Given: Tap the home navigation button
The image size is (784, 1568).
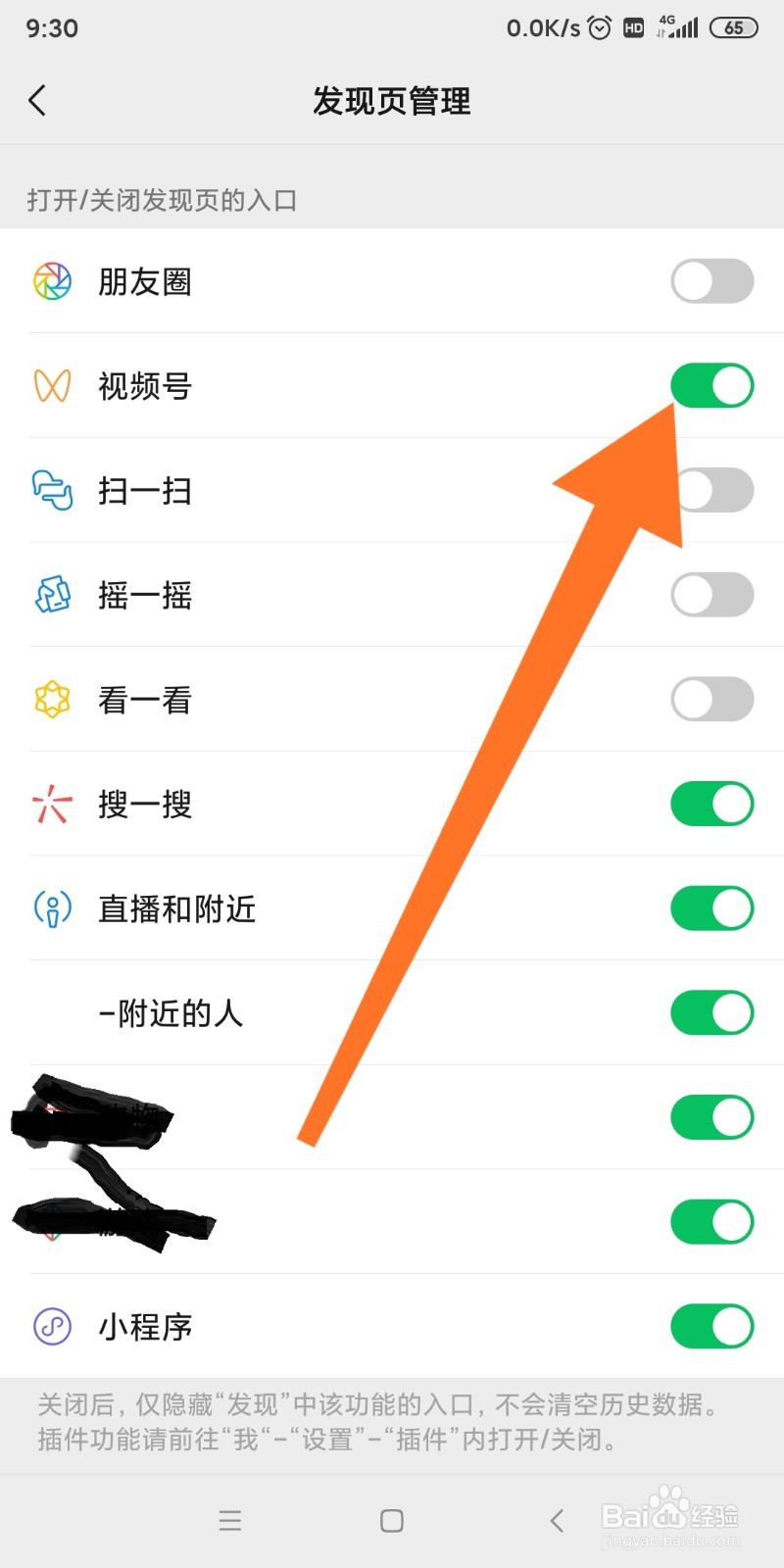Looking at the screenshot, I should (x=390, y=1521).
